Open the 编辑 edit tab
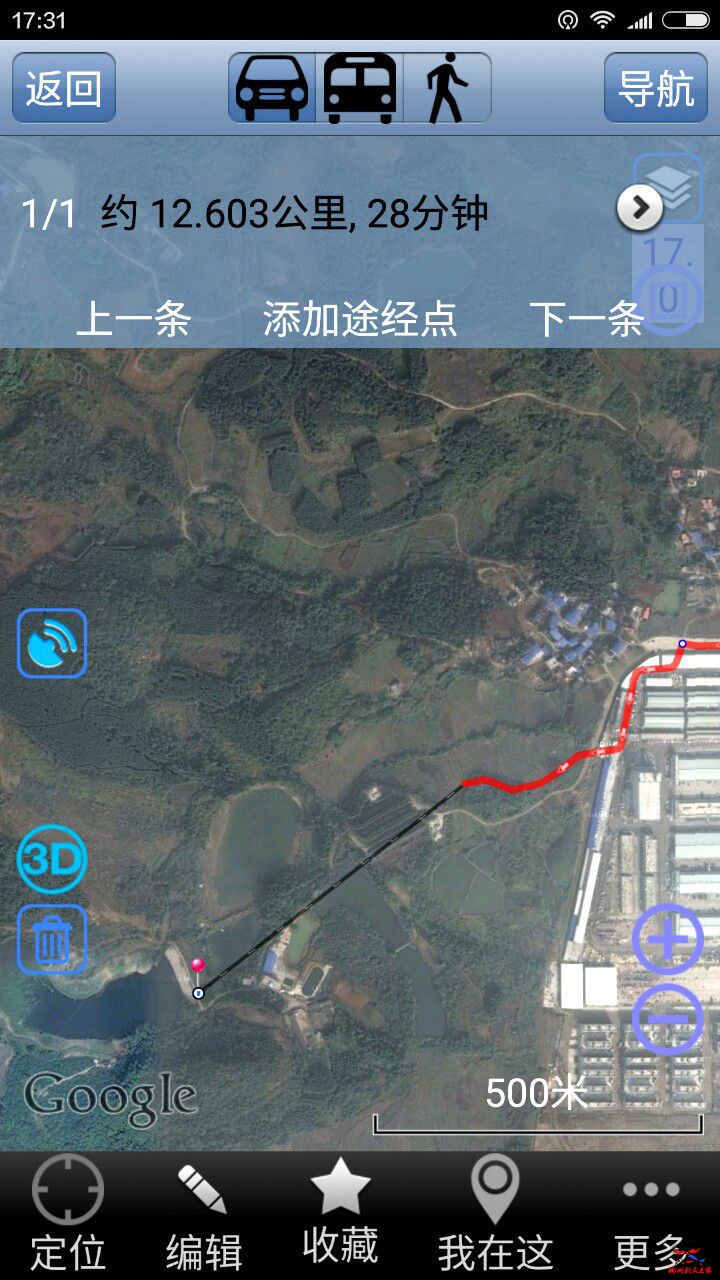Screen dimensions: 720x1280 click(204, 1214)
